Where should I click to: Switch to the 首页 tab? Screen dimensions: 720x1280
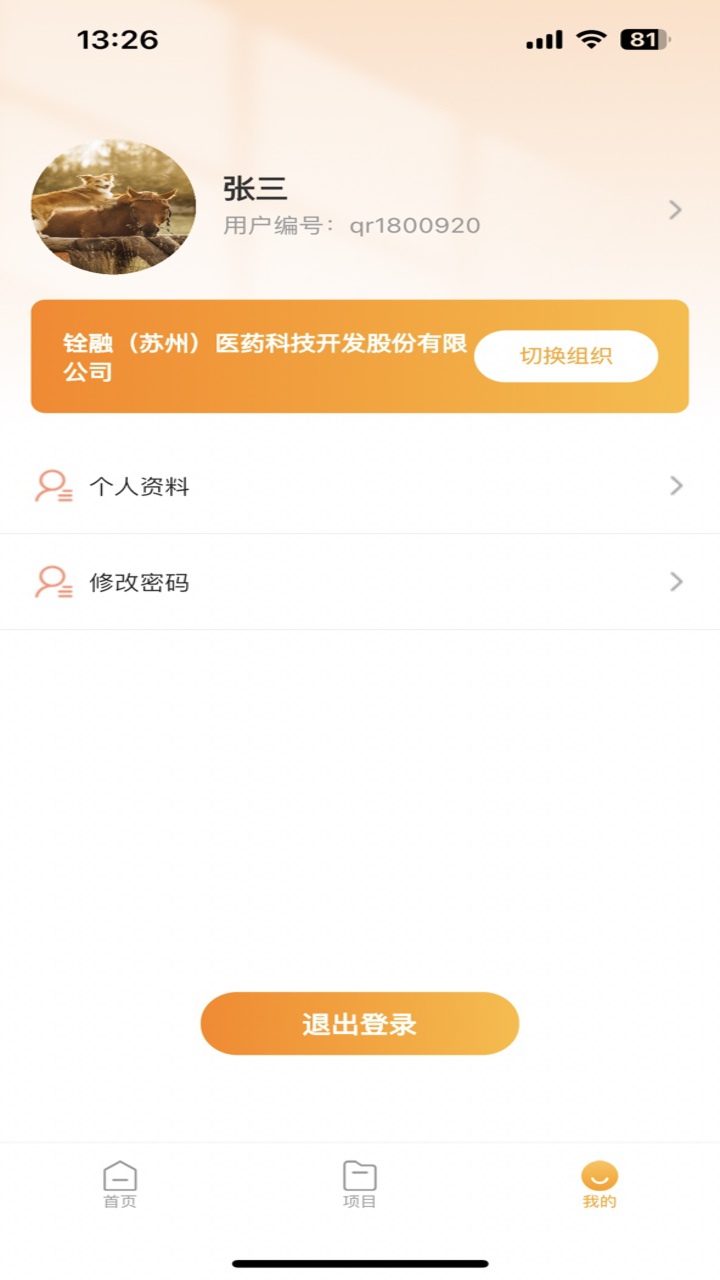[x=119, y=1188]
